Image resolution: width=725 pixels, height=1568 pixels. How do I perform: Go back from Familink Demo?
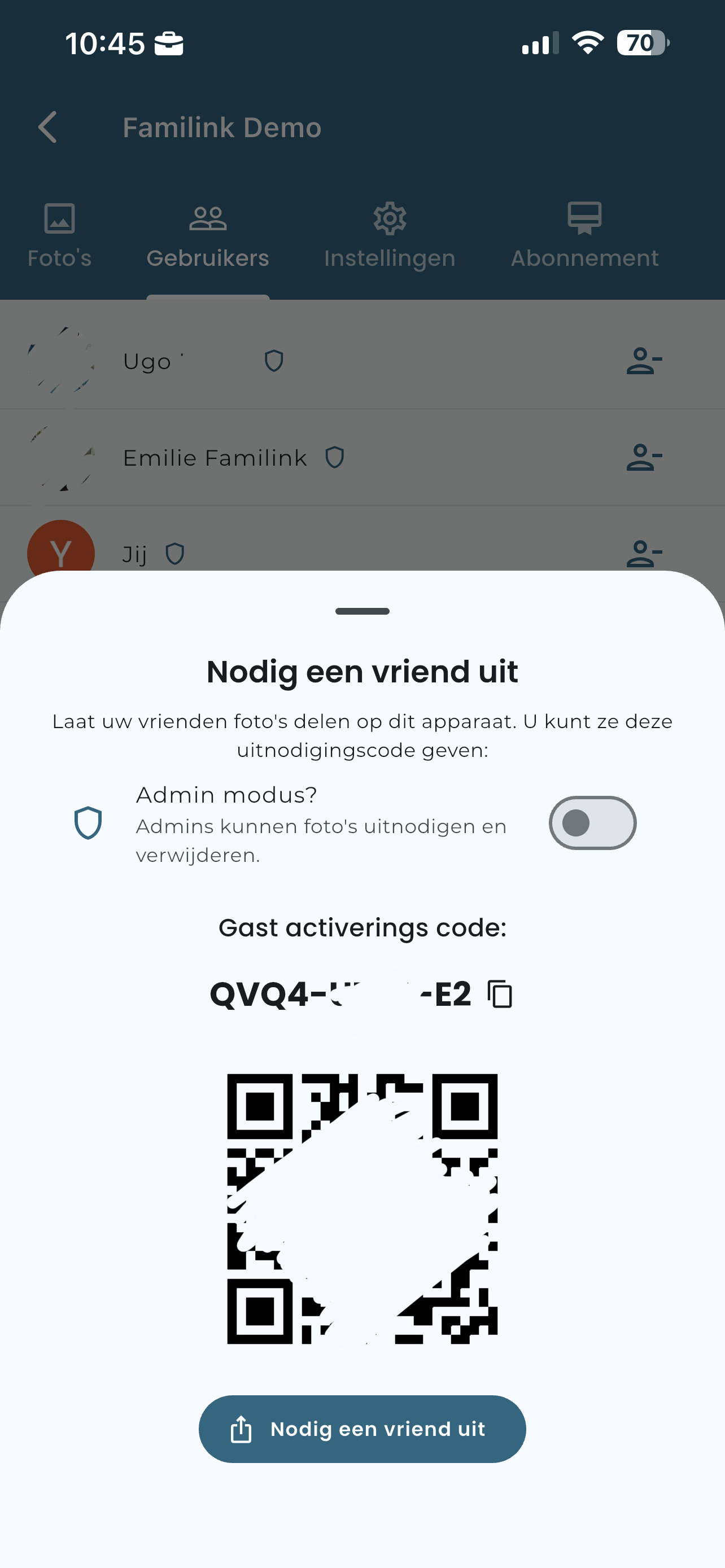[47, 127]
